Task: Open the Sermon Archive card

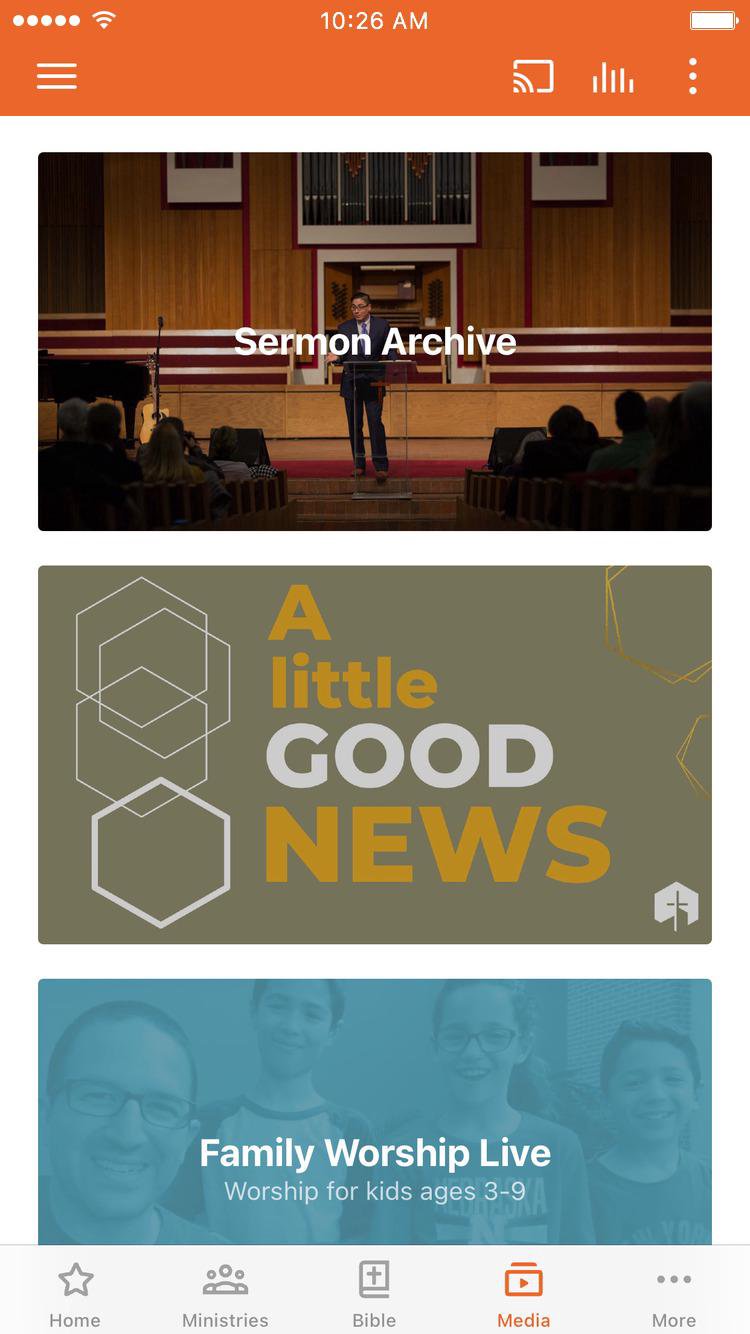Action: coord(375,341)
